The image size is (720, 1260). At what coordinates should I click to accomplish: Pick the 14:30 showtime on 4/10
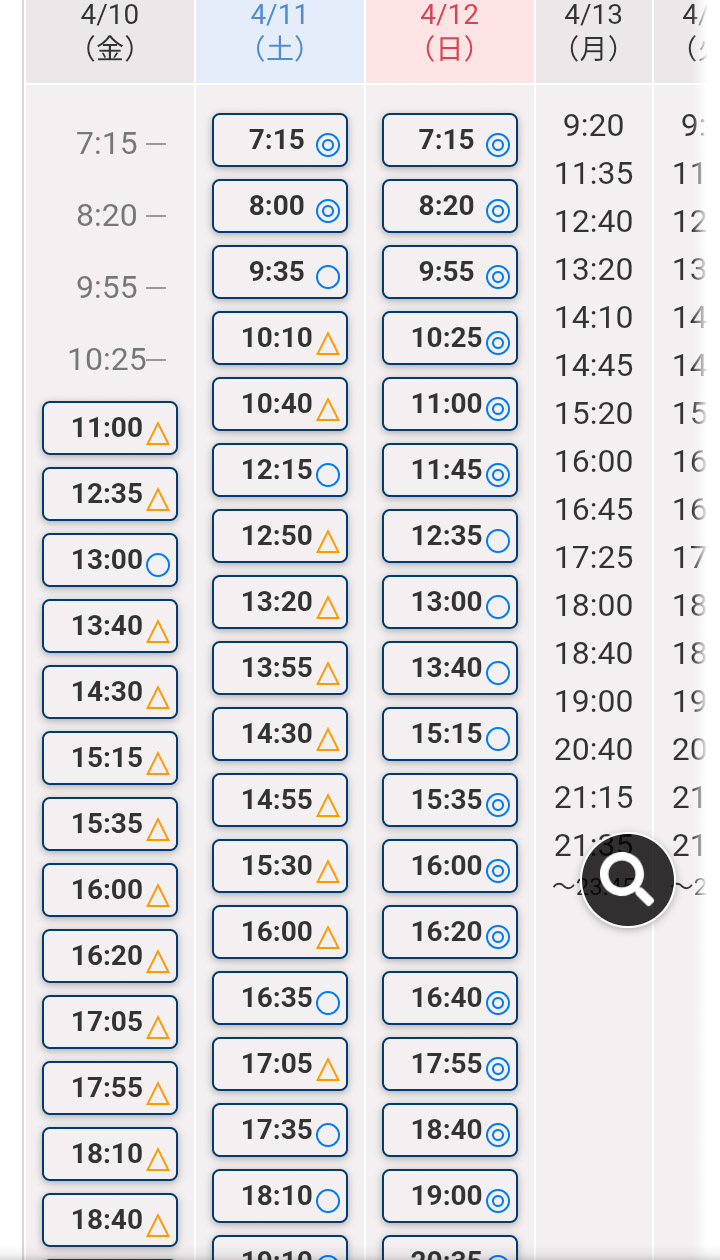tap(110, 692)
